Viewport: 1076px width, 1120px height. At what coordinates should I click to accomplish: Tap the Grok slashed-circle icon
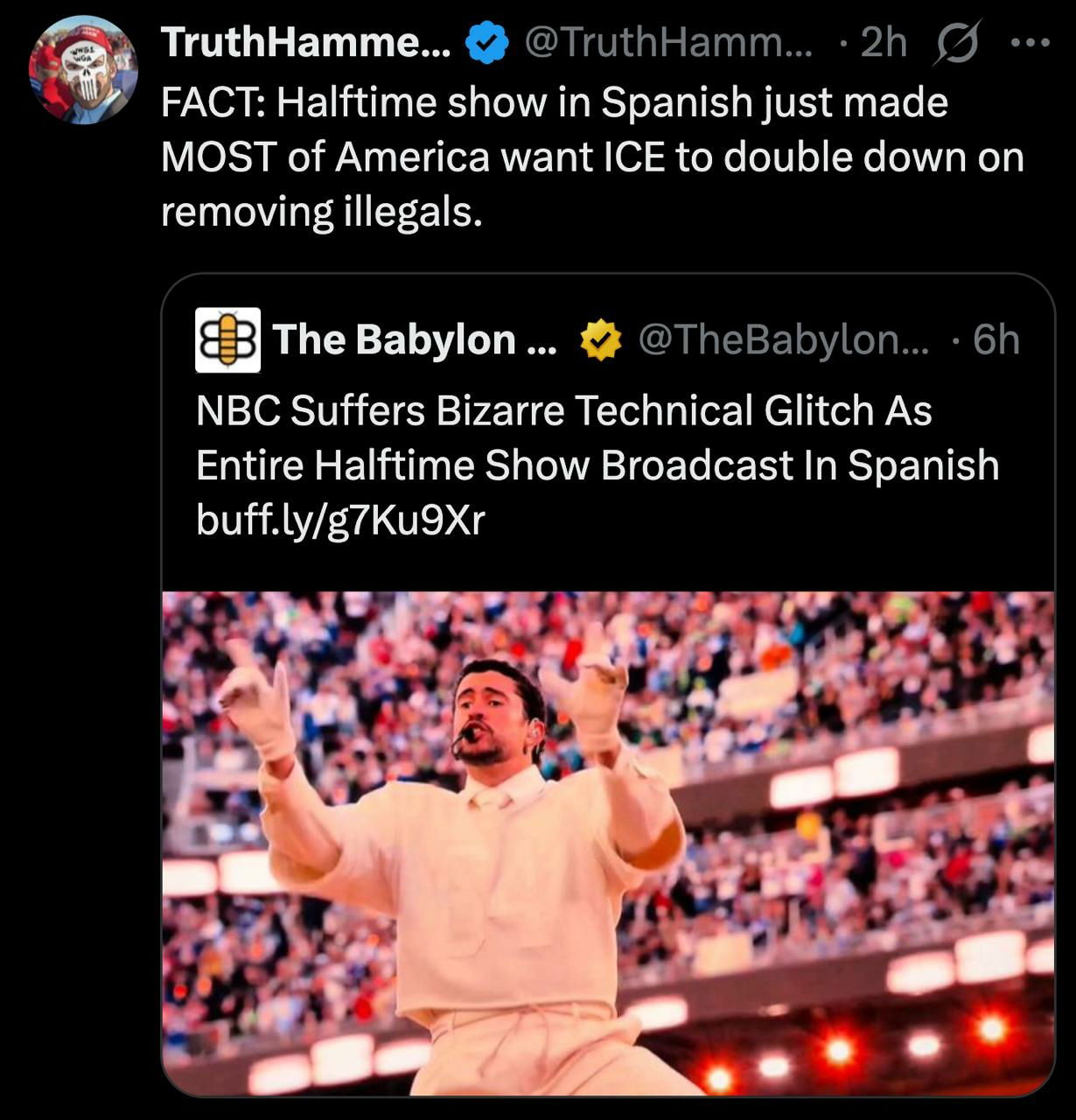click(x=957, y=43)
